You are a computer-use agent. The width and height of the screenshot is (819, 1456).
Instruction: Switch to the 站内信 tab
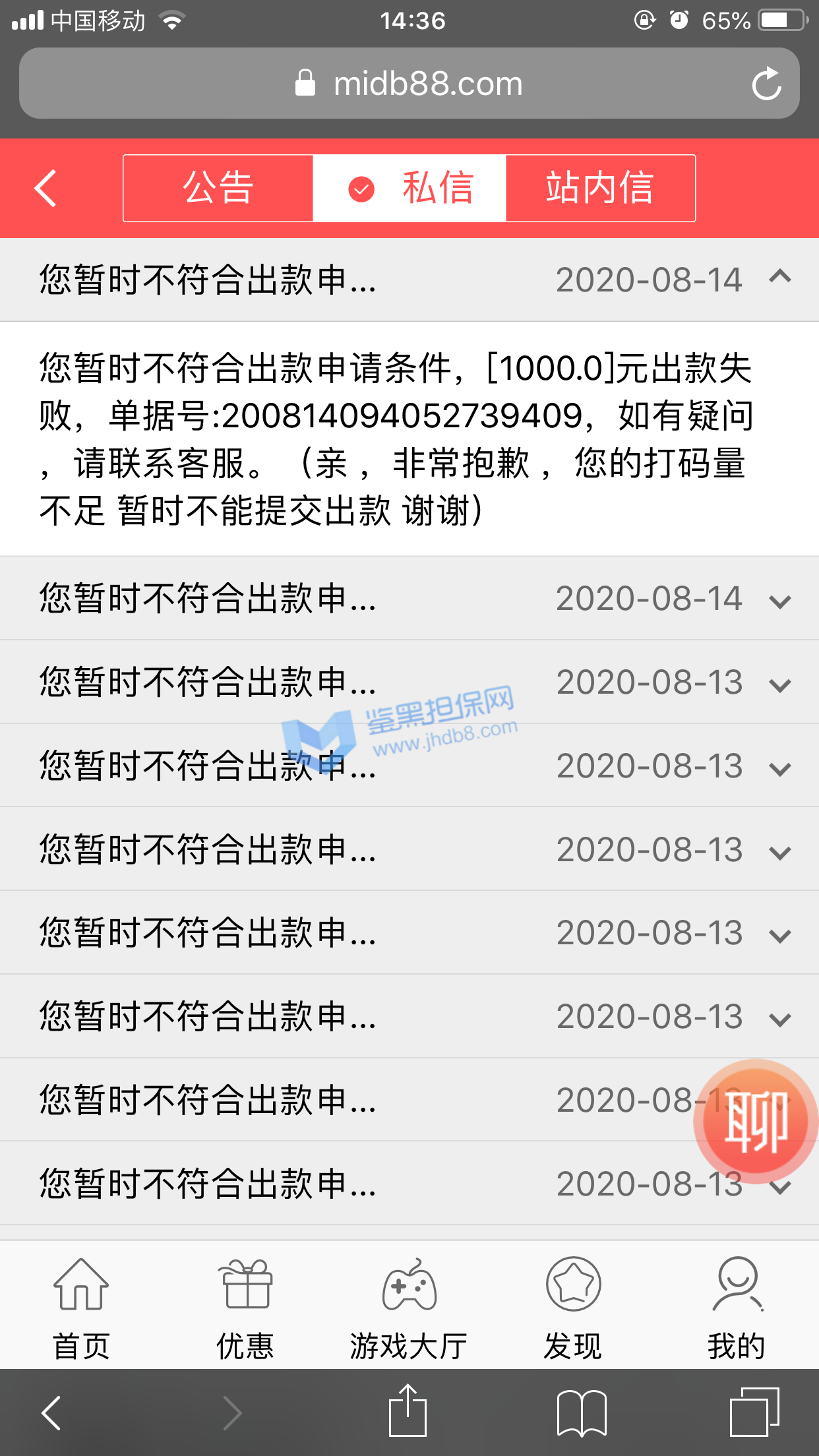pos(600,189)
